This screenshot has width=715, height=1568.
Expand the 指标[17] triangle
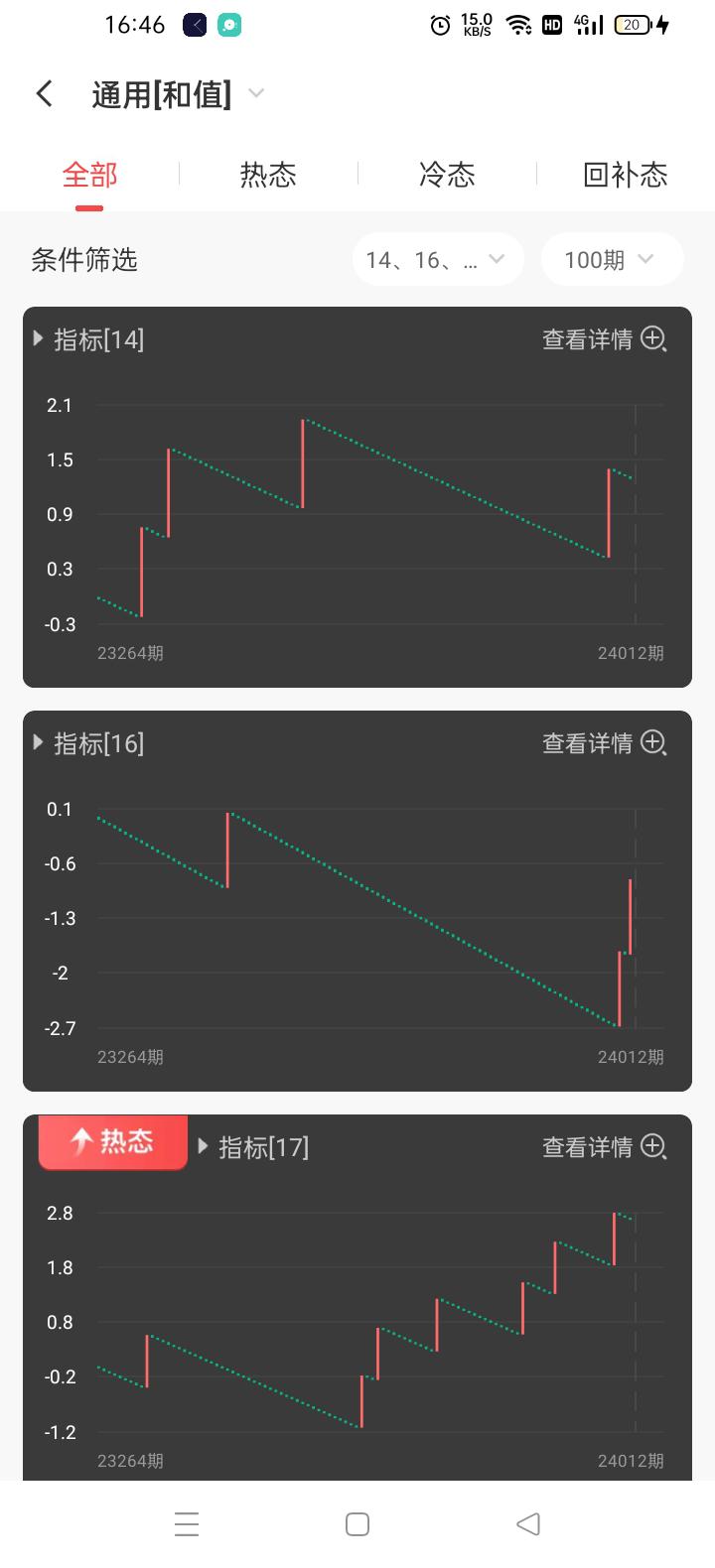click(x=204, y=1147)
